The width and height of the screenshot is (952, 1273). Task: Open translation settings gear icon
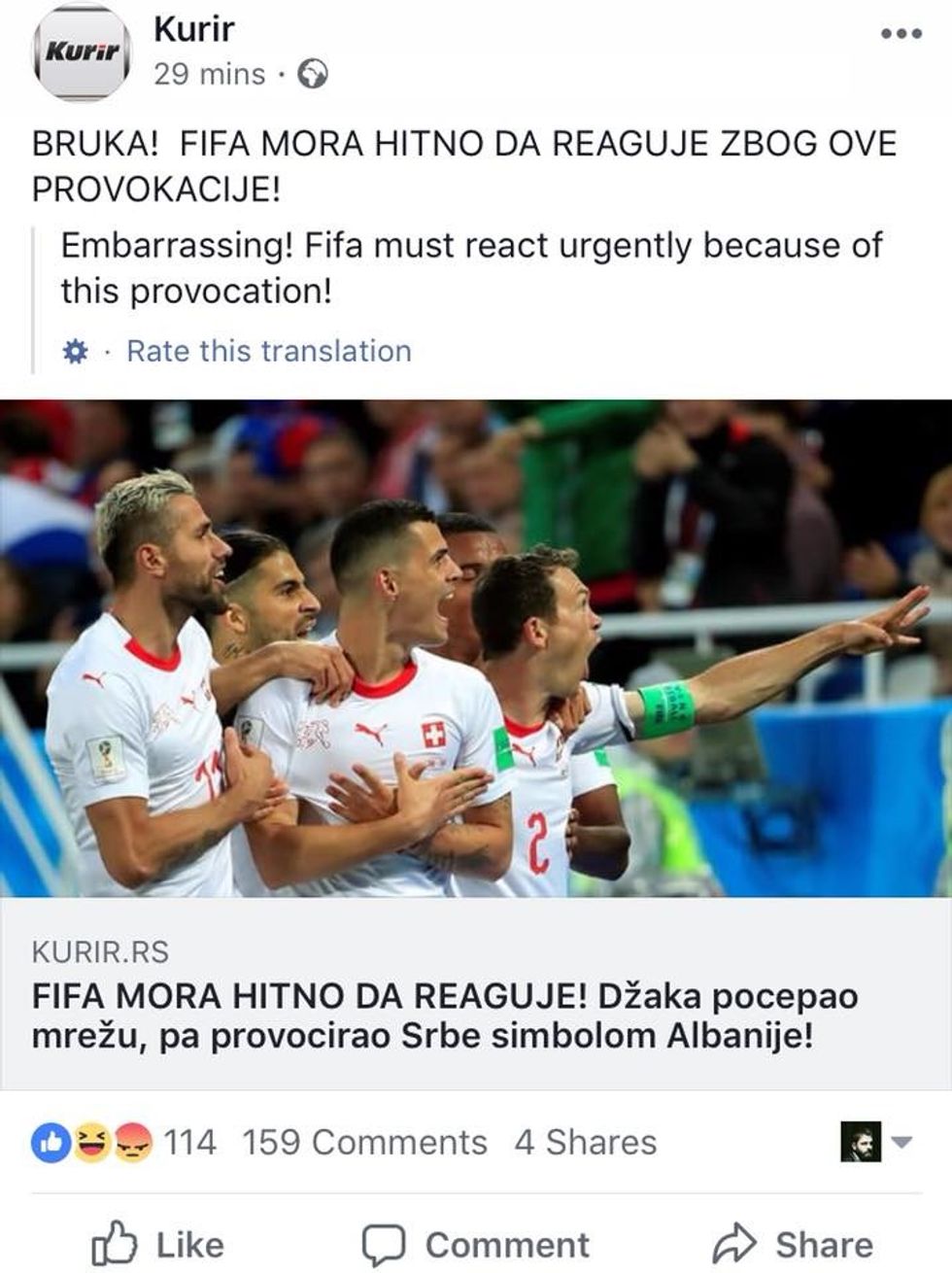75,351
